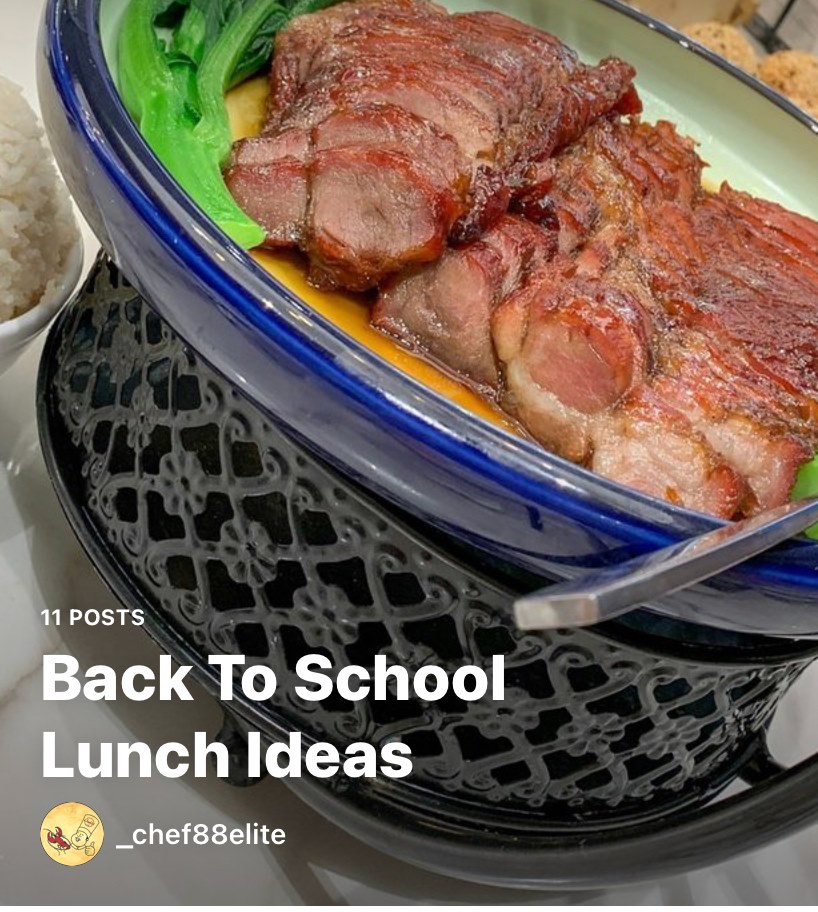Tap the _chef88elite profile avatar
Viewport: 818px width, 912px height.
[x=72, y=834]
